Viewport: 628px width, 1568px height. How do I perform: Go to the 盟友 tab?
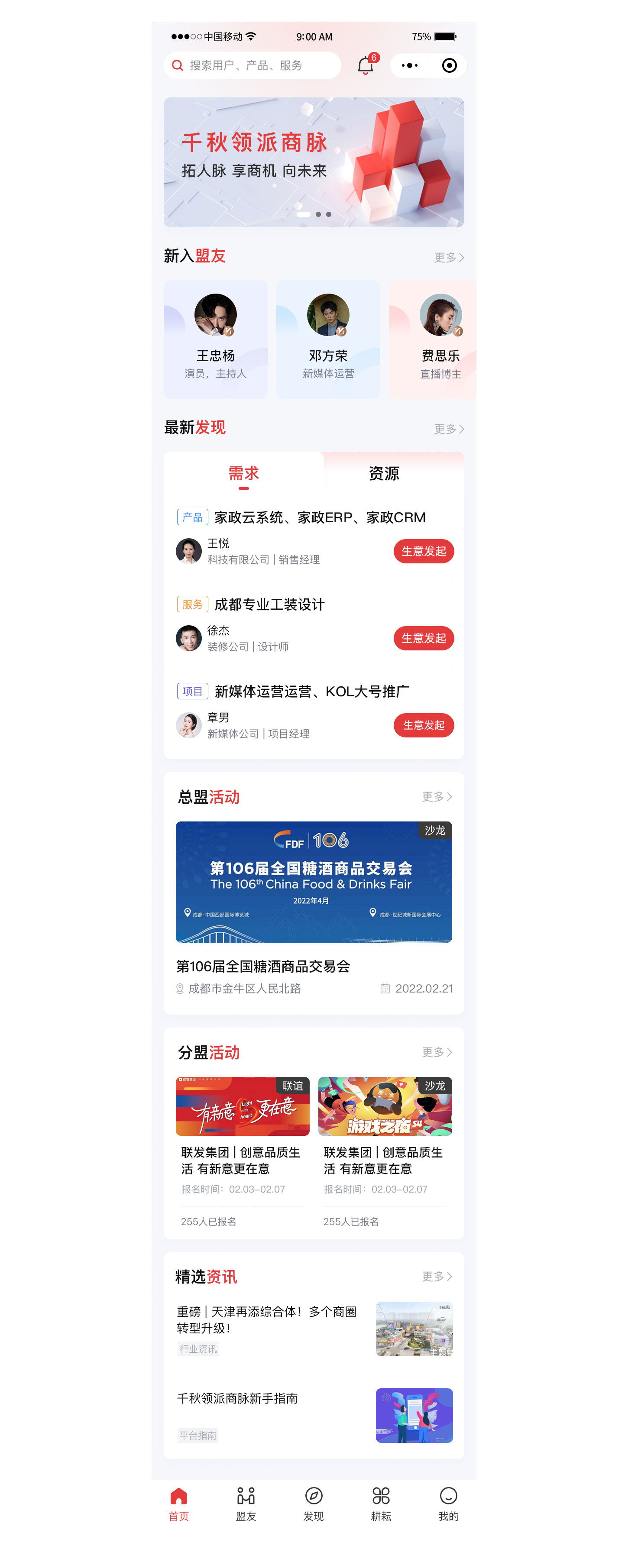246,1503
